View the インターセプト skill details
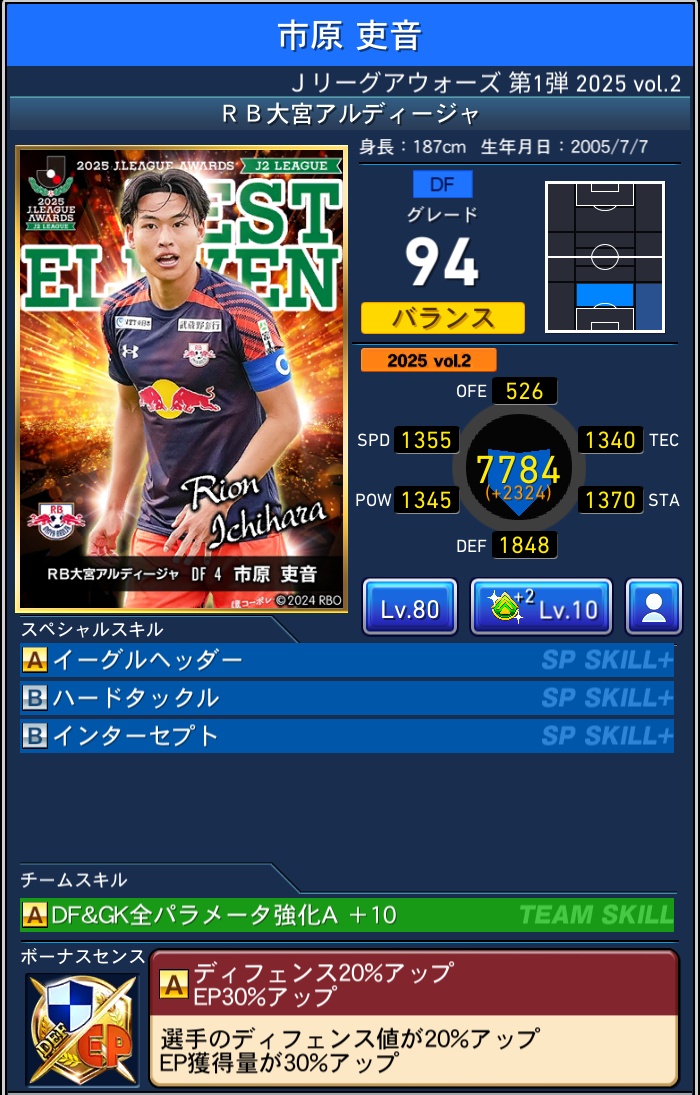Screen dimensions: 700x1095 point(346,736)
